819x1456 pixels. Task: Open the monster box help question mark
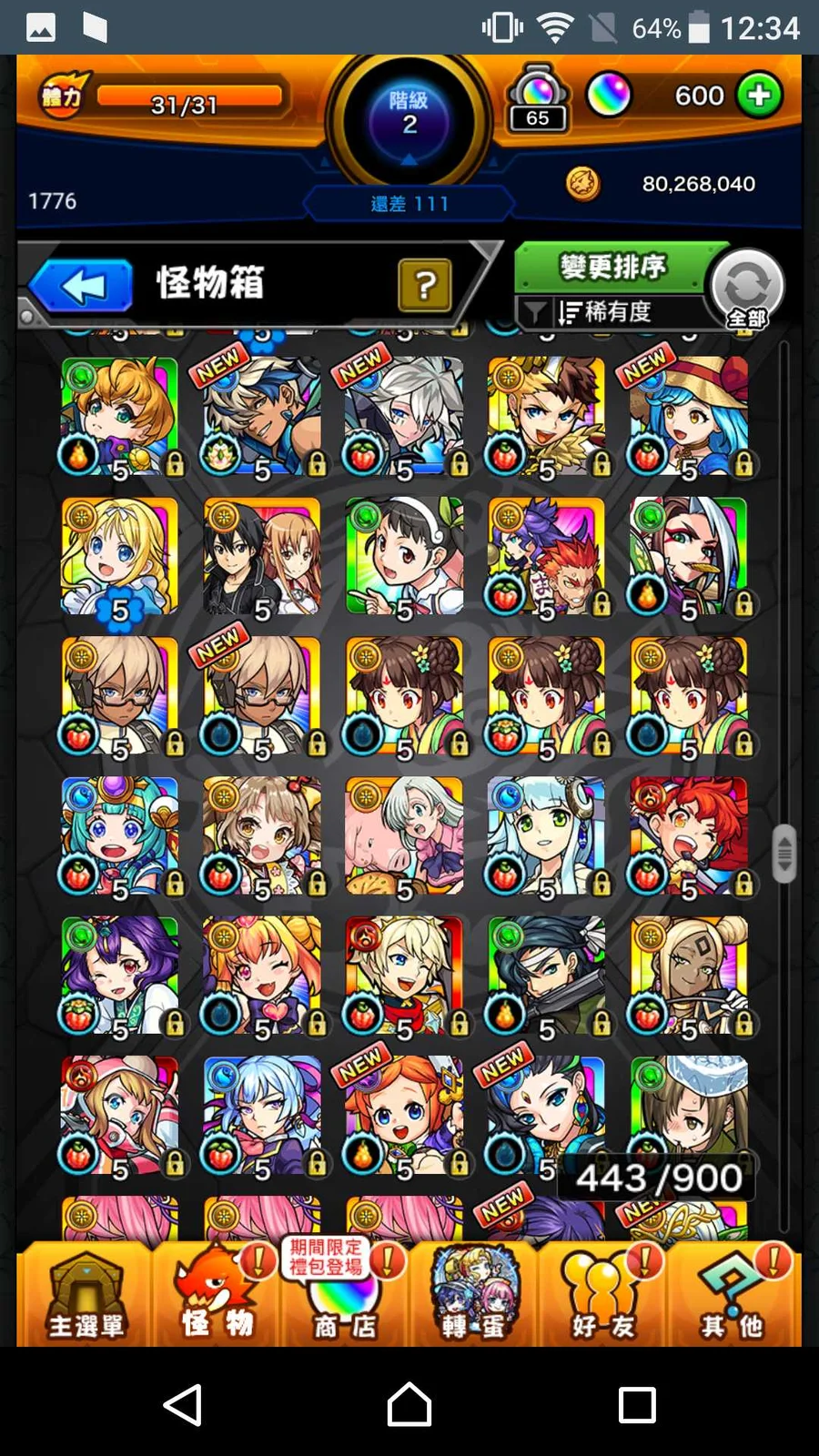click(424, 286)
